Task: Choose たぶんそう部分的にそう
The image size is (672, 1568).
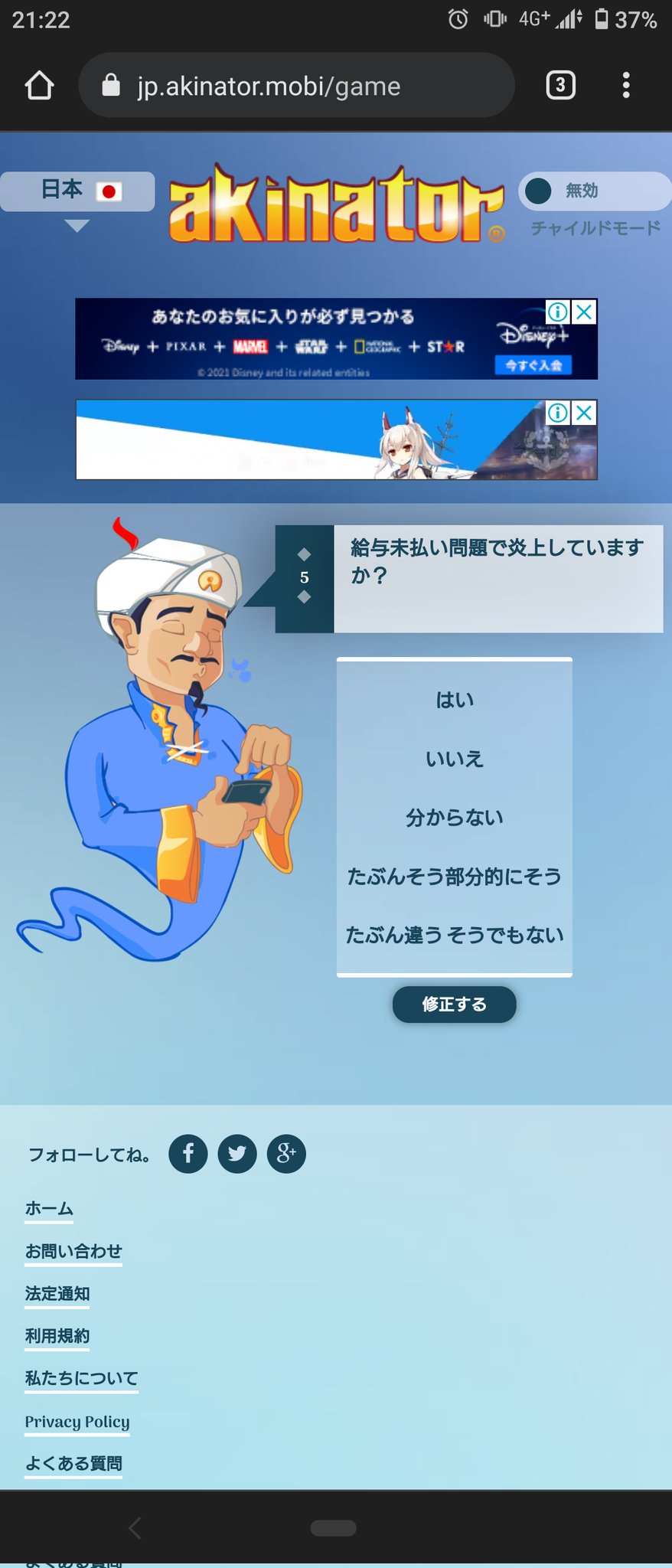Action: [x=455, y=876]
